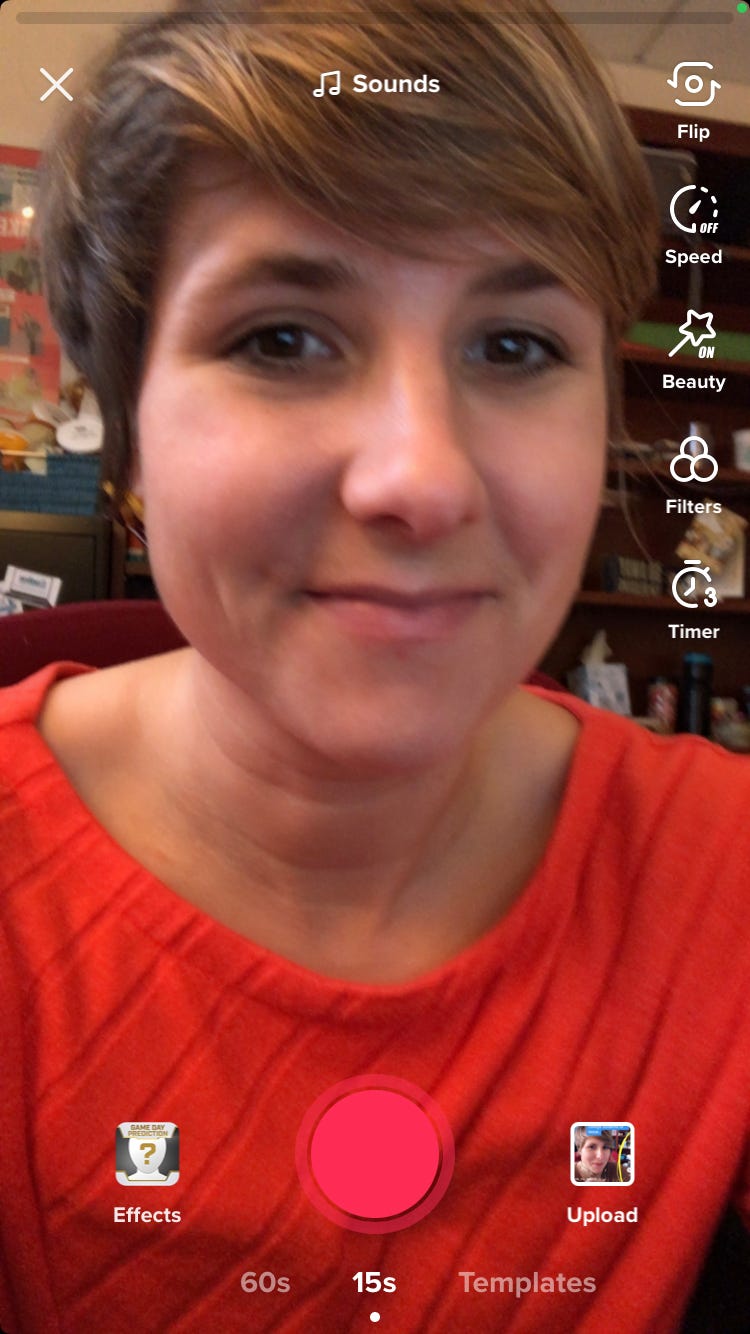Open the Effects gallery
750x1334 pixels.
[x=147, y=1172]
